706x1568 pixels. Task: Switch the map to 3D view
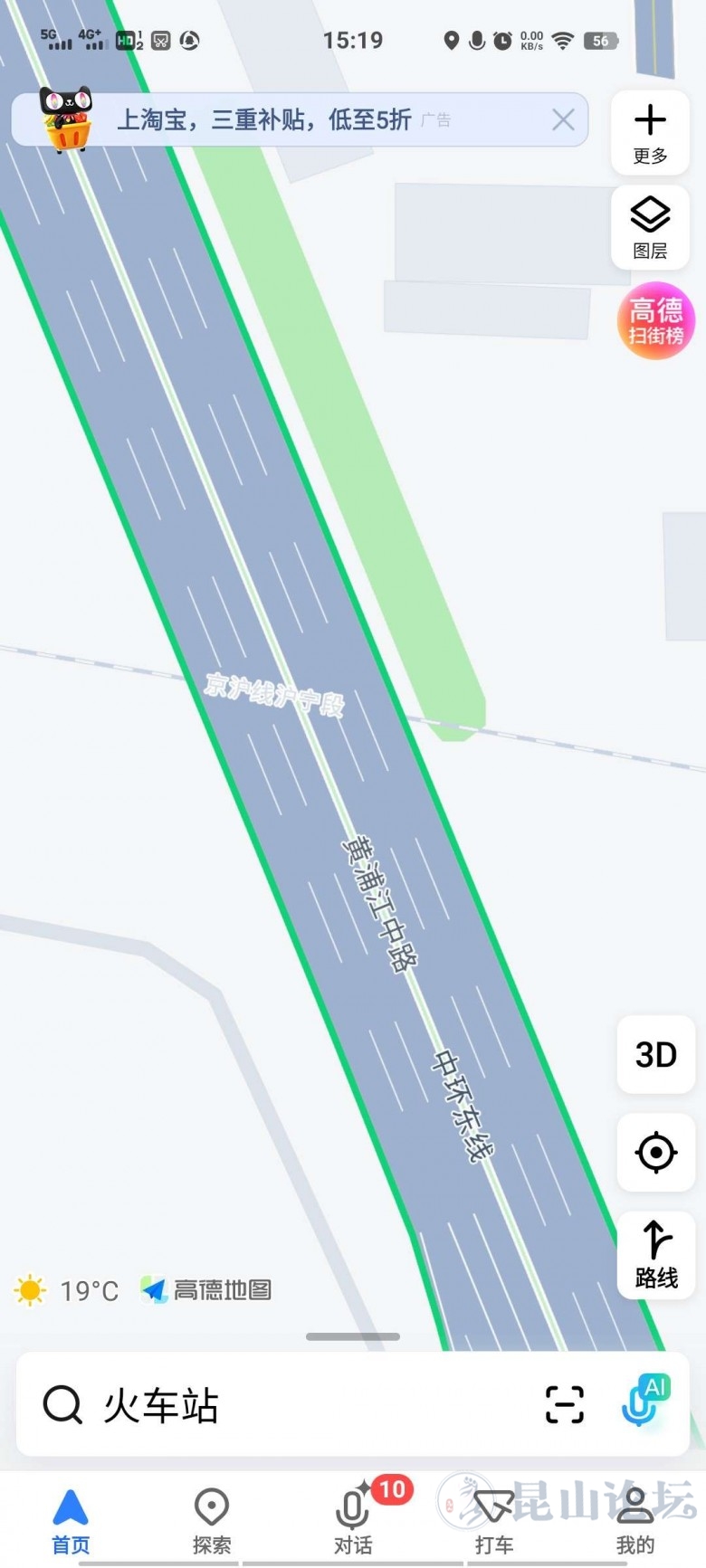point(655,1054)
